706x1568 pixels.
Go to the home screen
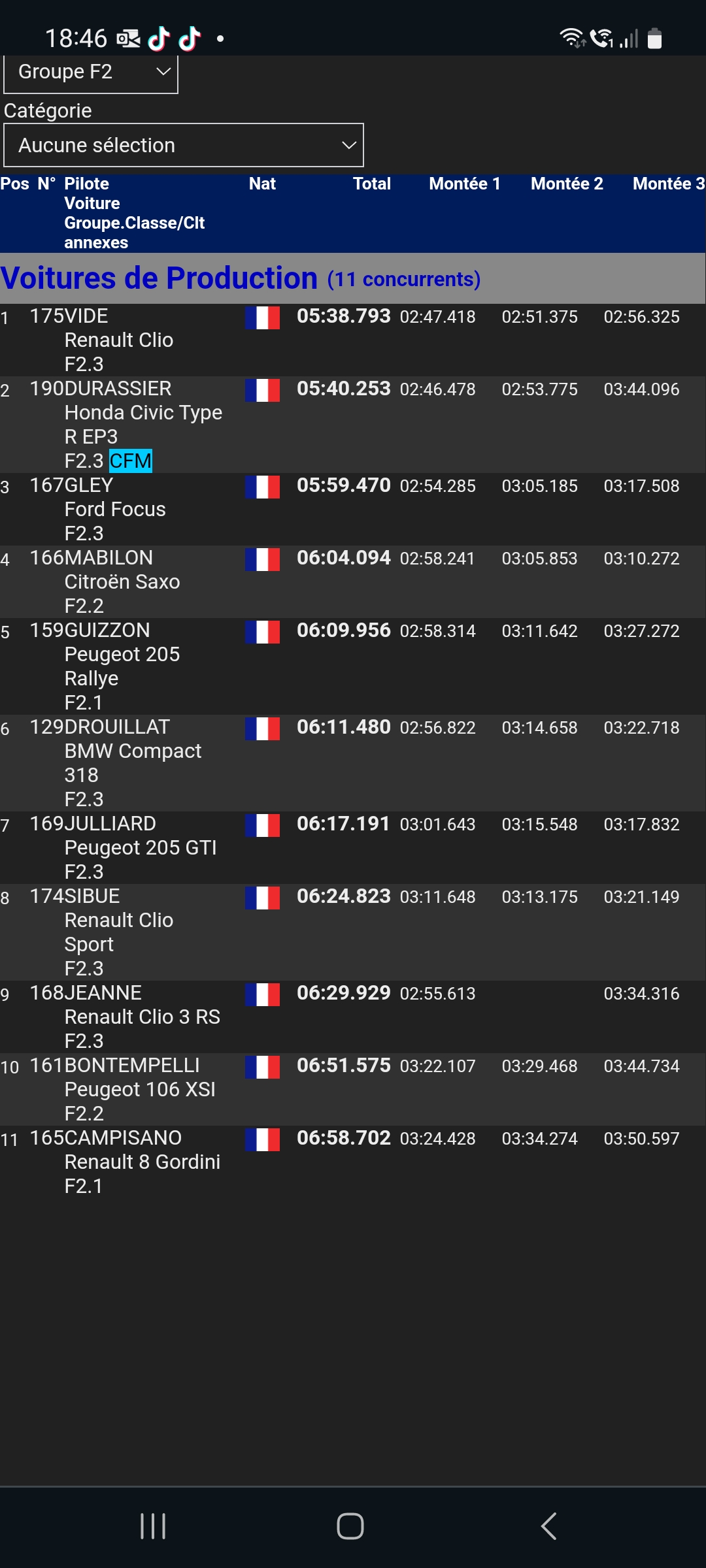pyautogui.click(x=350, y=1526)
